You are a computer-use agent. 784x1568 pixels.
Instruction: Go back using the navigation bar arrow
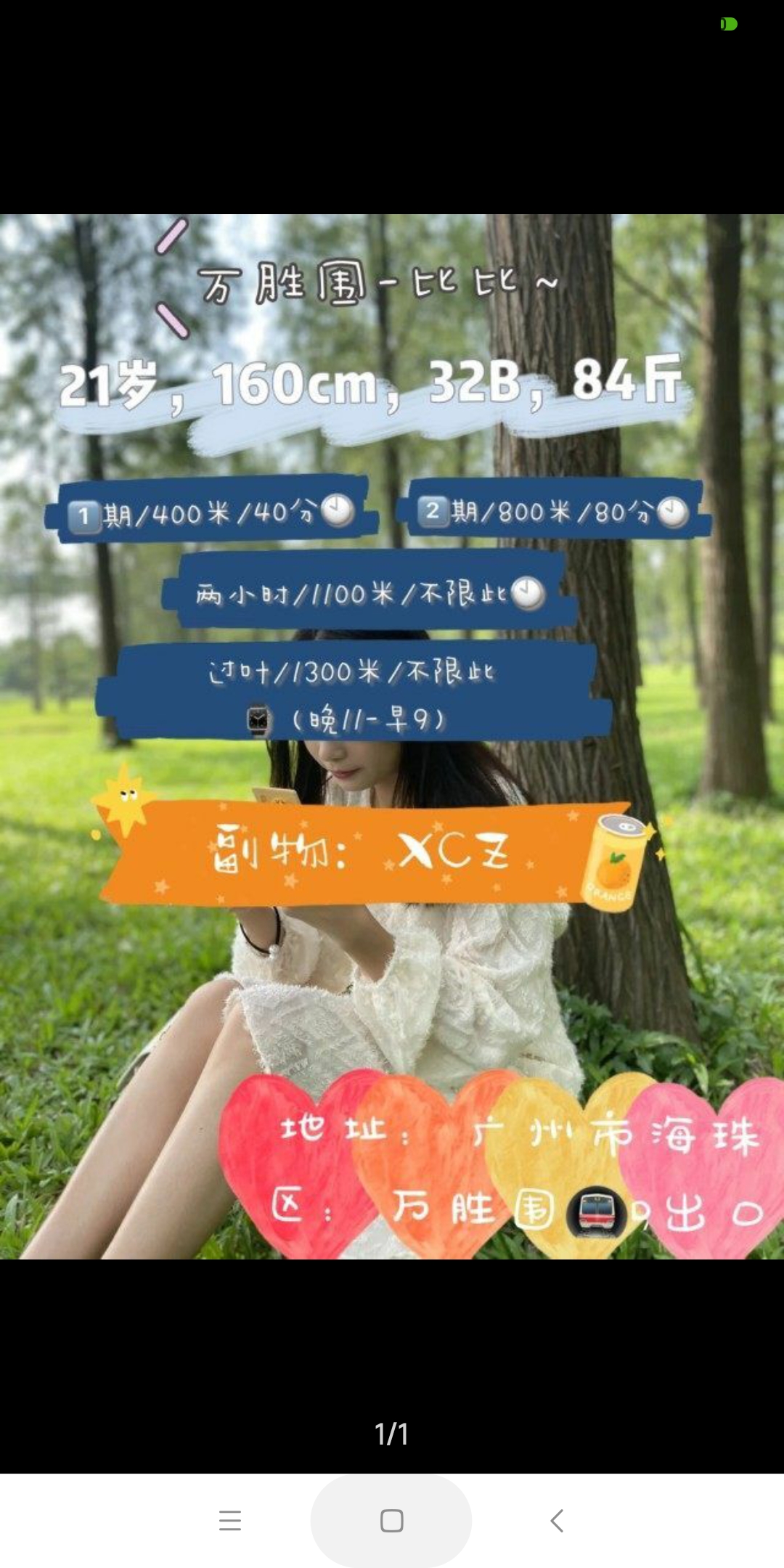(x=557, y=1520)
